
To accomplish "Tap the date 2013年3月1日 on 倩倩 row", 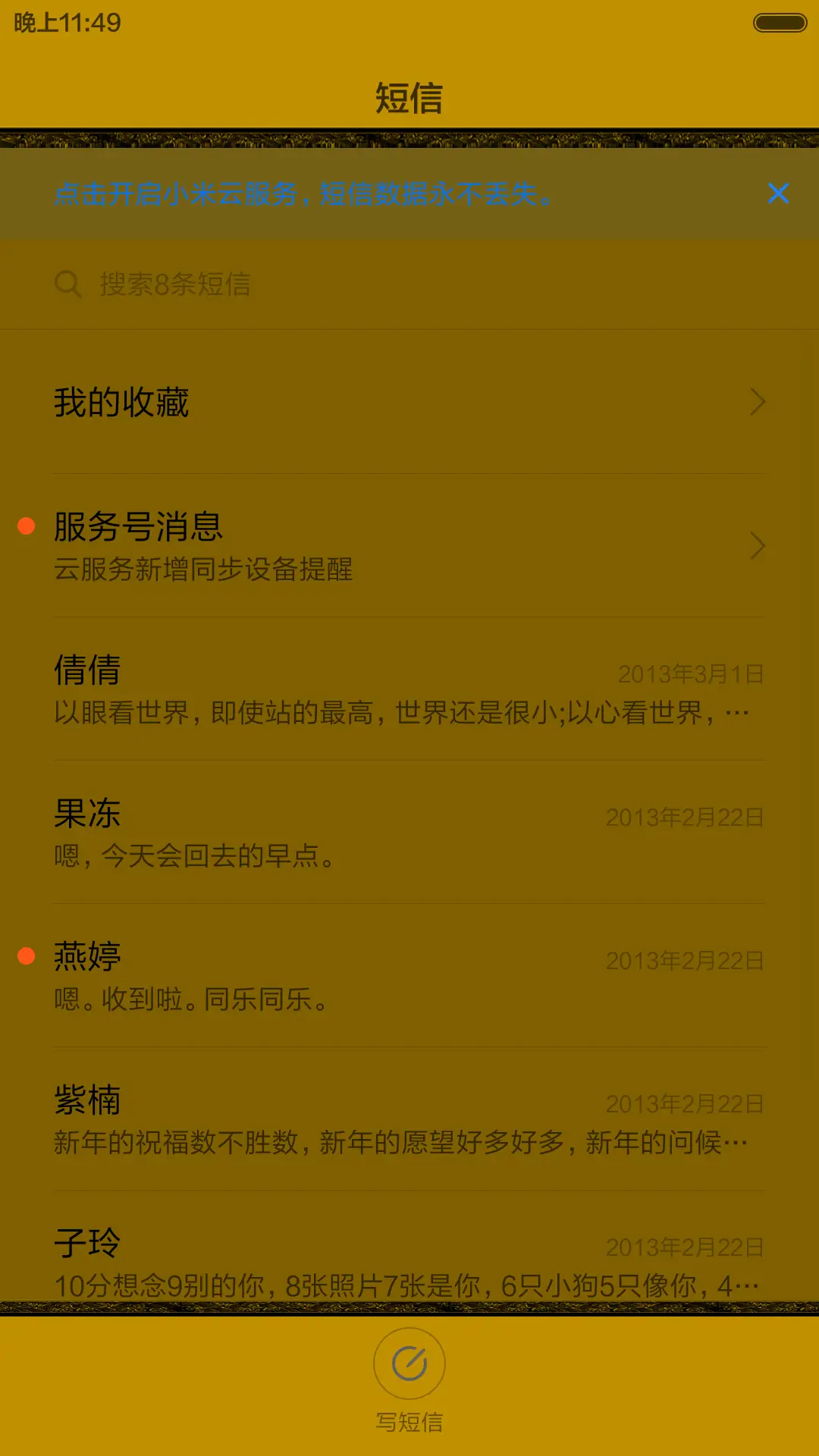I will coord(690,673).
